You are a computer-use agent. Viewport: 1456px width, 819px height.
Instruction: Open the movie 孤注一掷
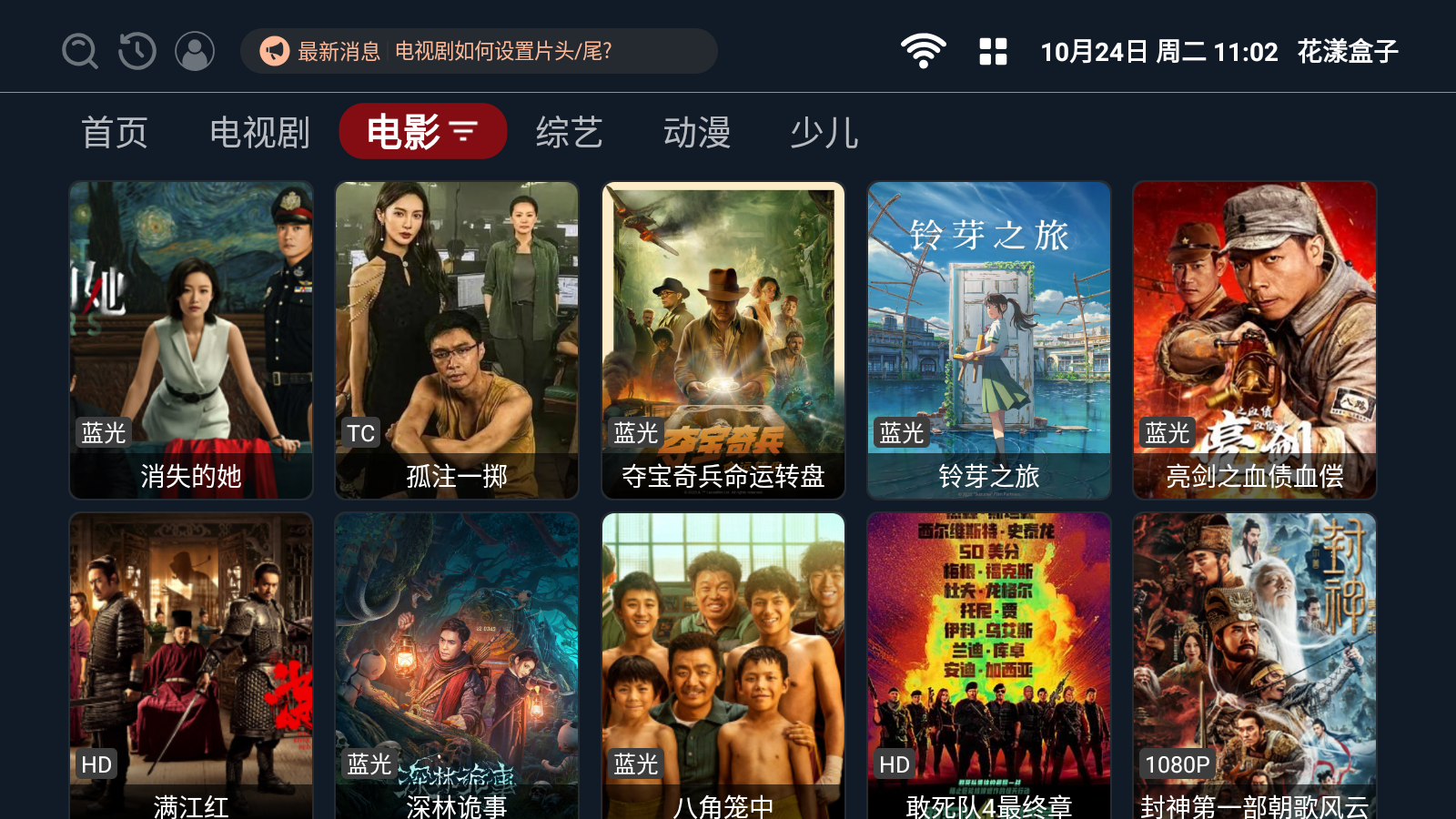(457, 339)
